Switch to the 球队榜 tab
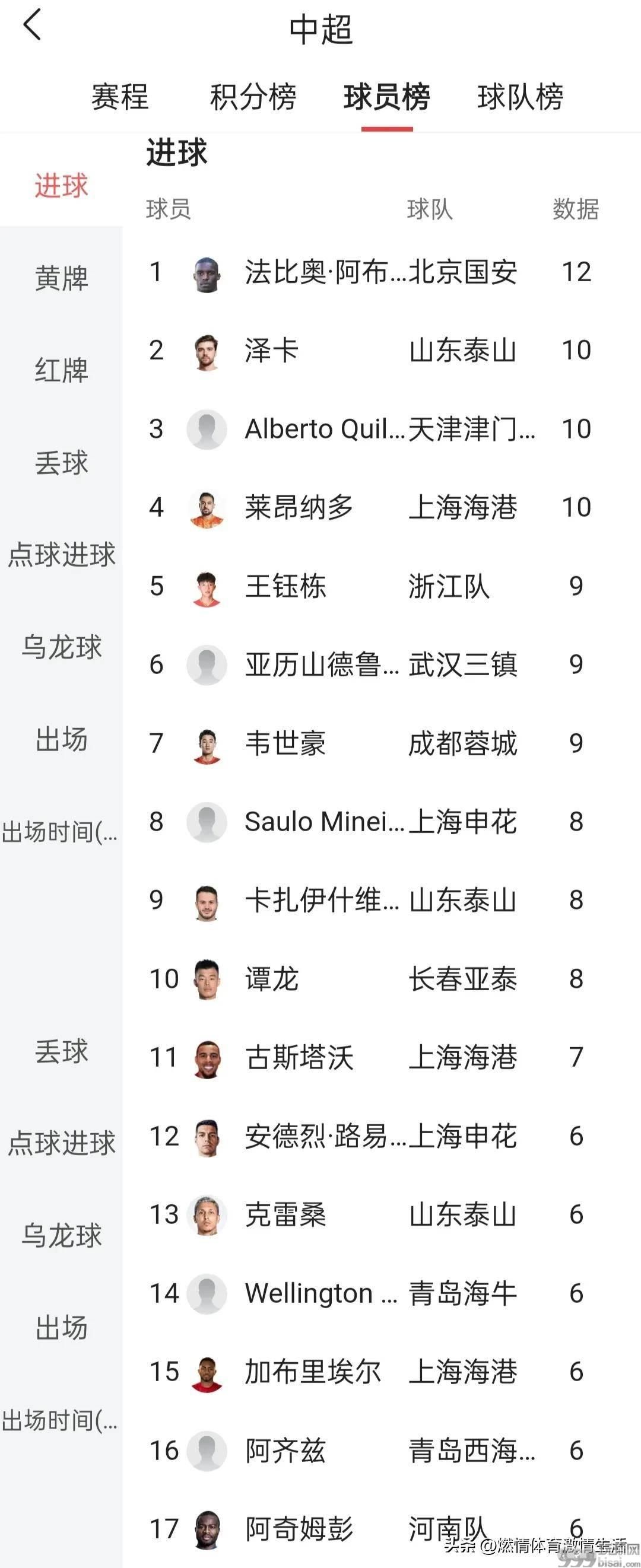 [521, 97]
